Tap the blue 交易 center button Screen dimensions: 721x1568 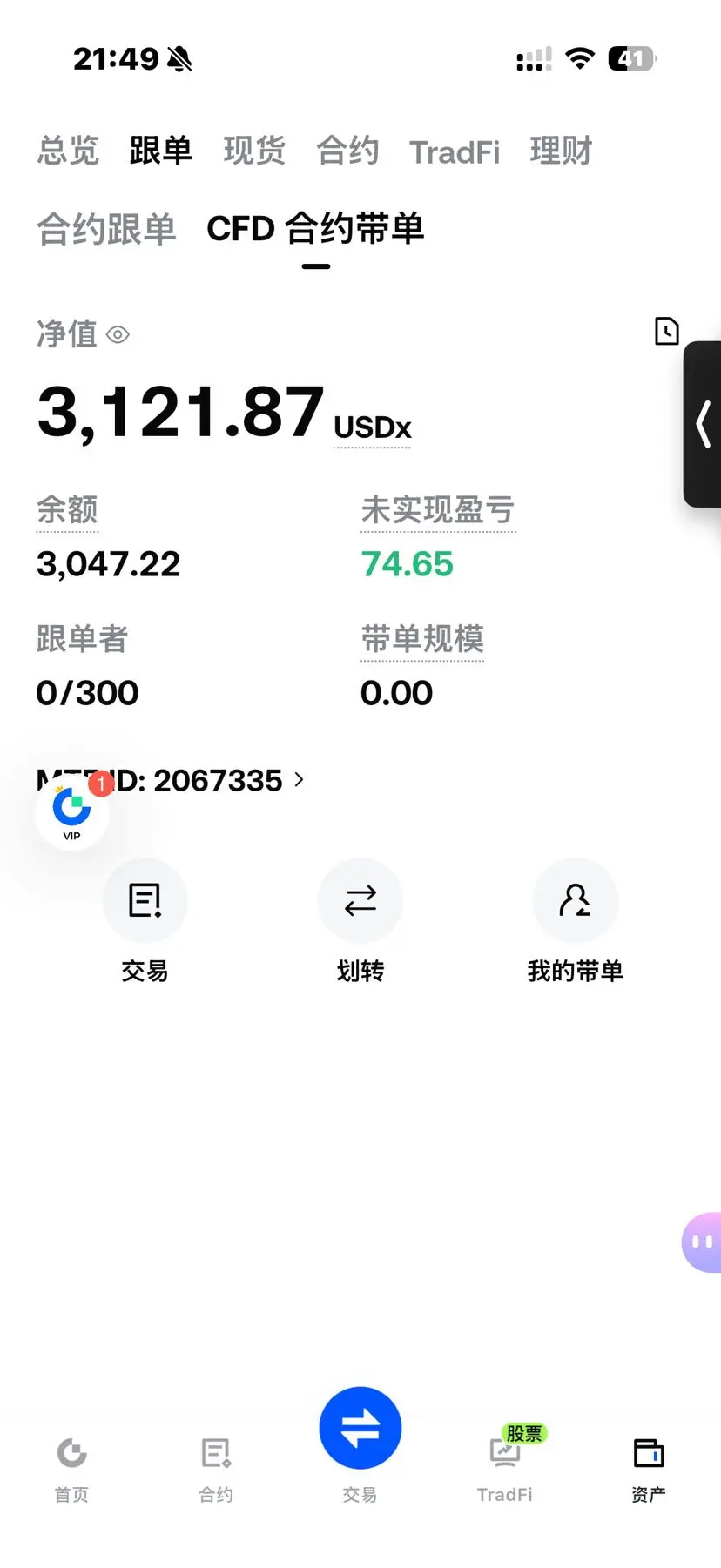click(360, 1428)
